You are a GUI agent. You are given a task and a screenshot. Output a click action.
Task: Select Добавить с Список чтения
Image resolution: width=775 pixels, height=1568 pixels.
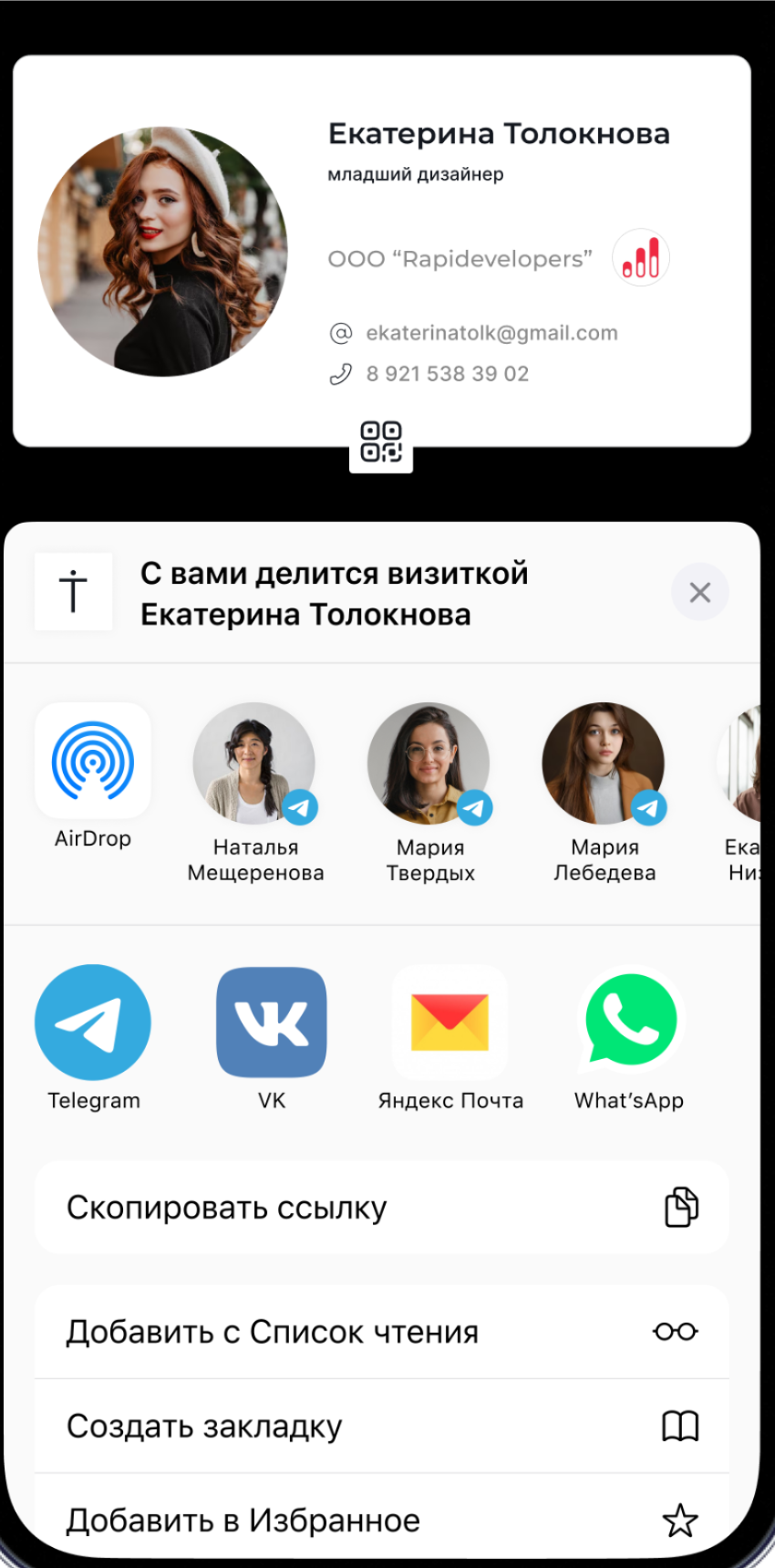coord(381,1332)
